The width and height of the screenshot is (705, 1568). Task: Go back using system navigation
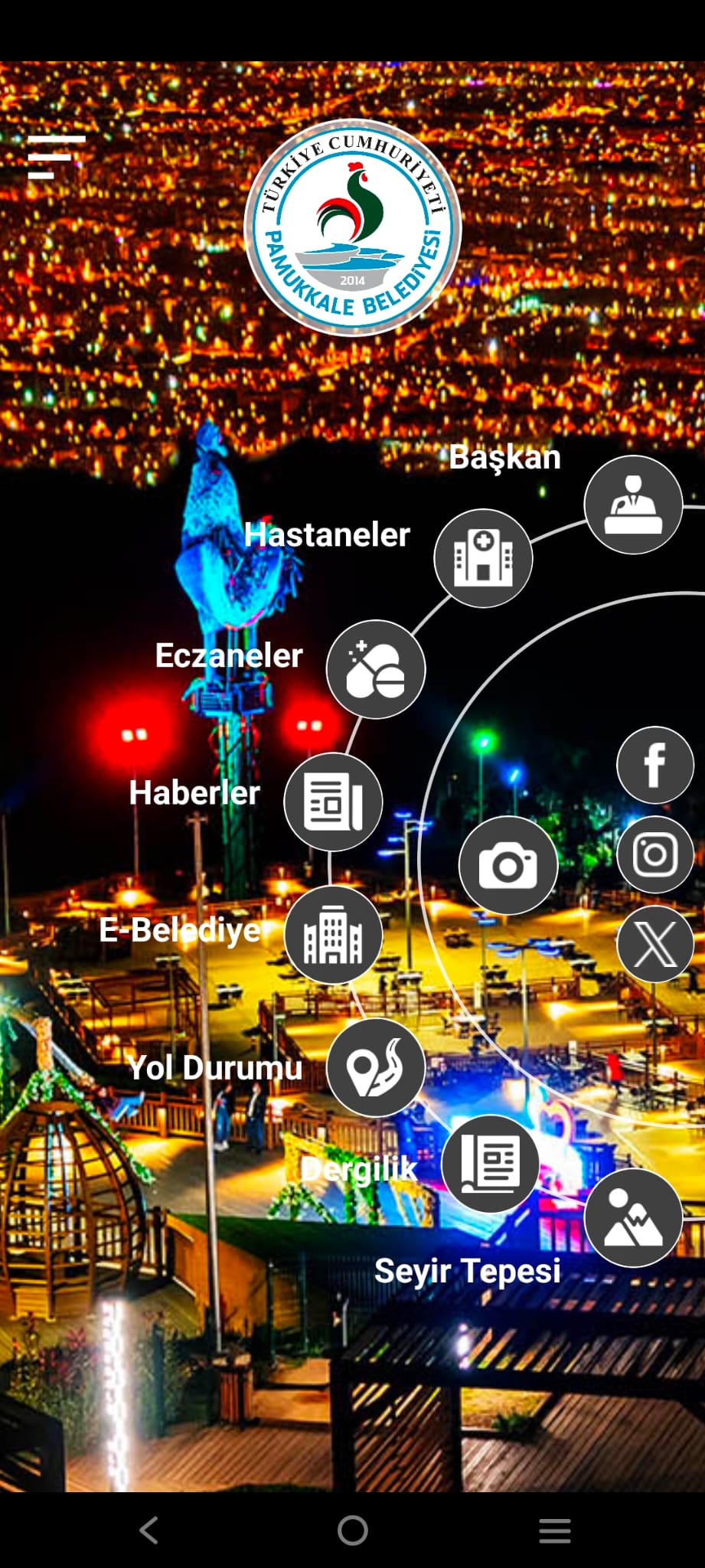coord(149,1530)
